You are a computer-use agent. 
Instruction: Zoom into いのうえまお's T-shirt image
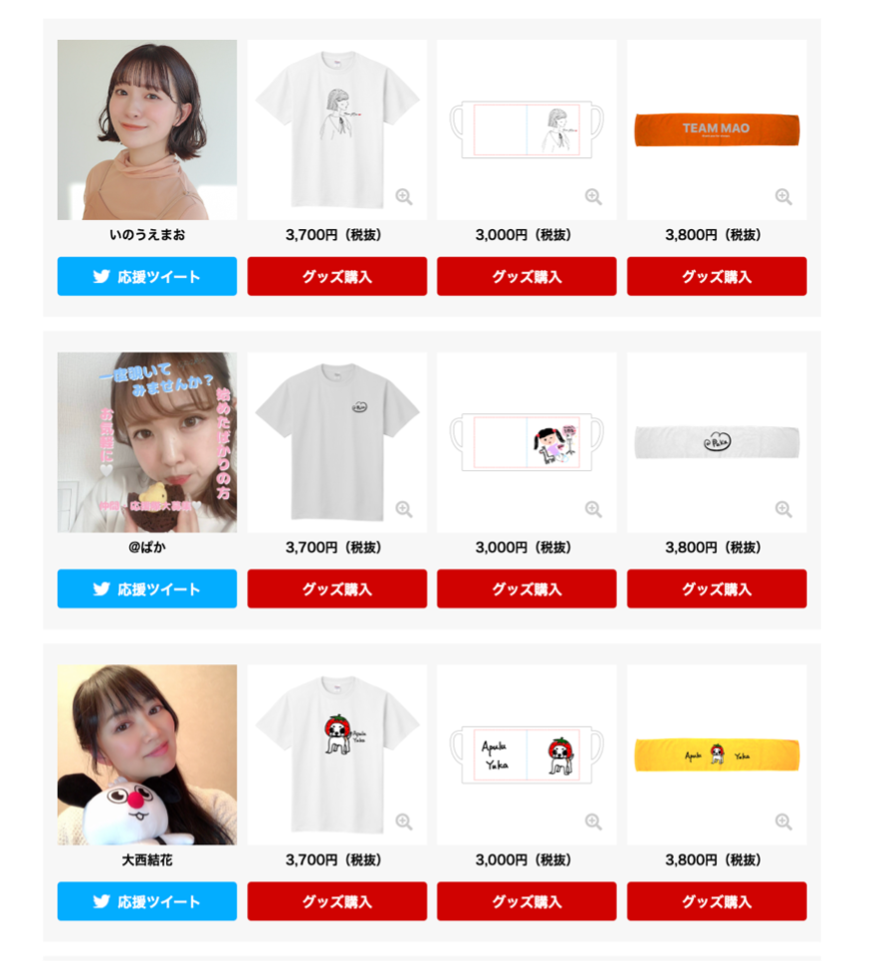pos(404,197)
